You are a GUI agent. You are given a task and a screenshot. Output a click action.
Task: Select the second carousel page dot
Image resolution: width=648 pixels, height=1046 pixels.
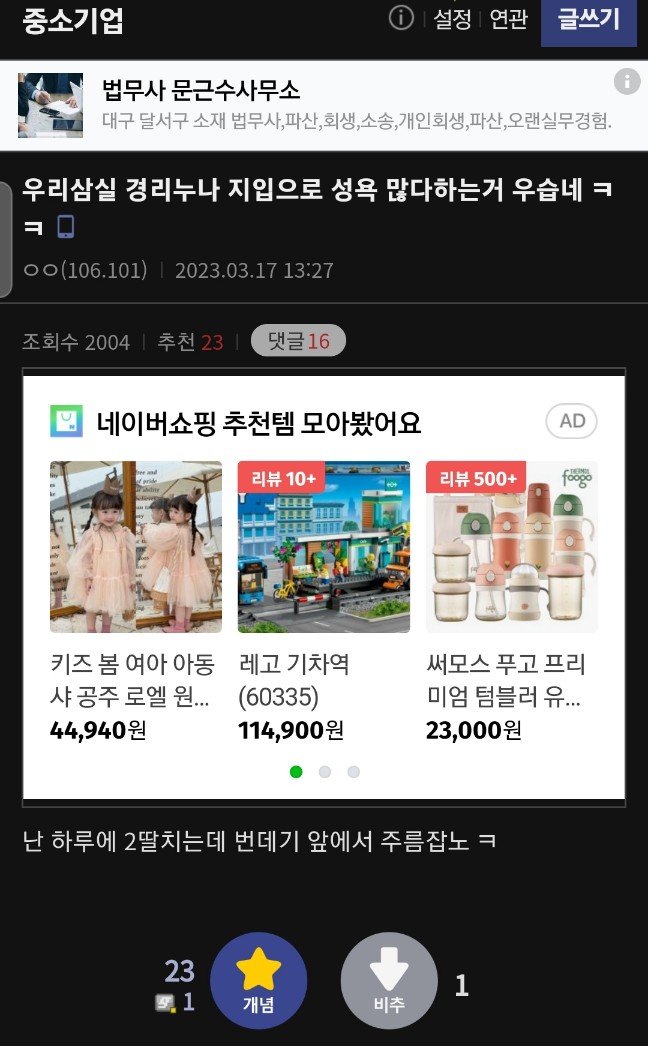[x=325, y=772]
